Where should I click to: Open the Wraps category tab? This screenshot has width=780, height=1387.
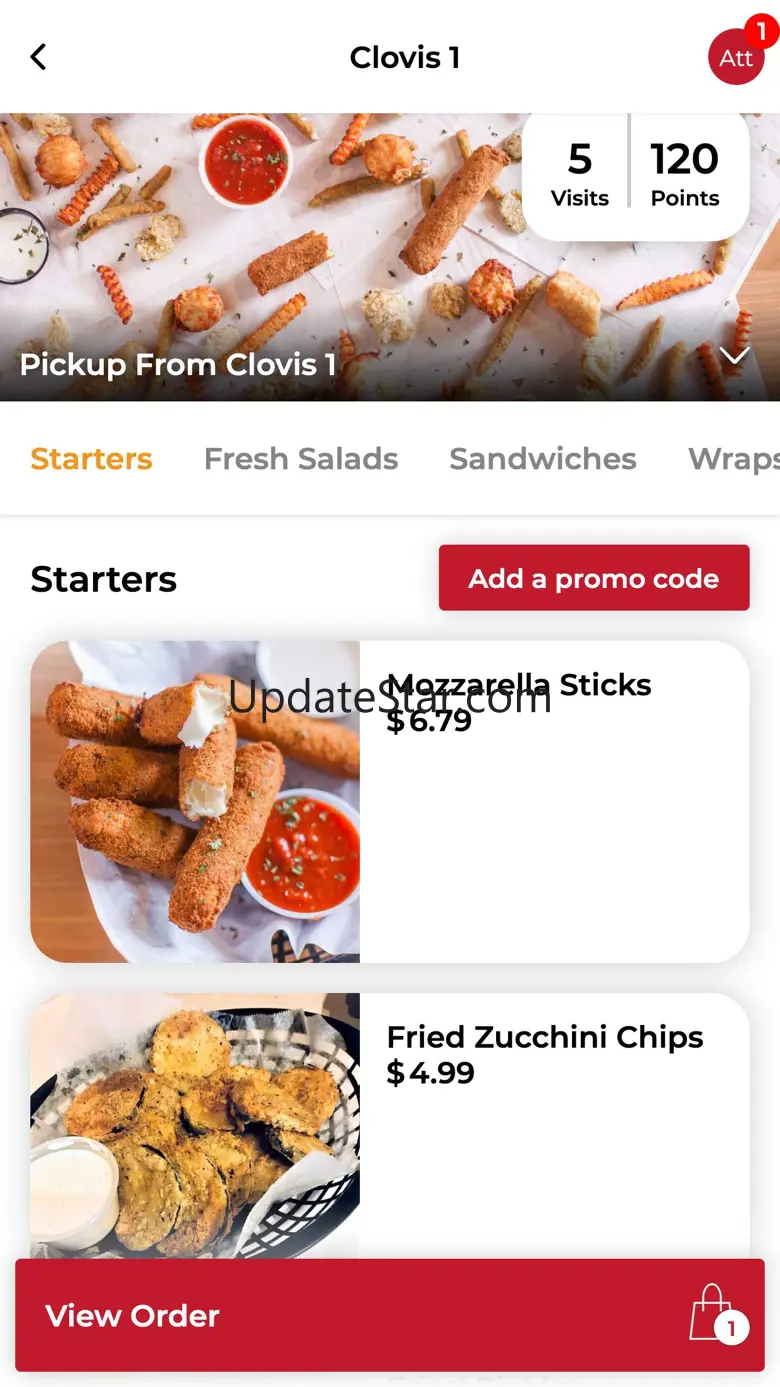tap(733, 459)
